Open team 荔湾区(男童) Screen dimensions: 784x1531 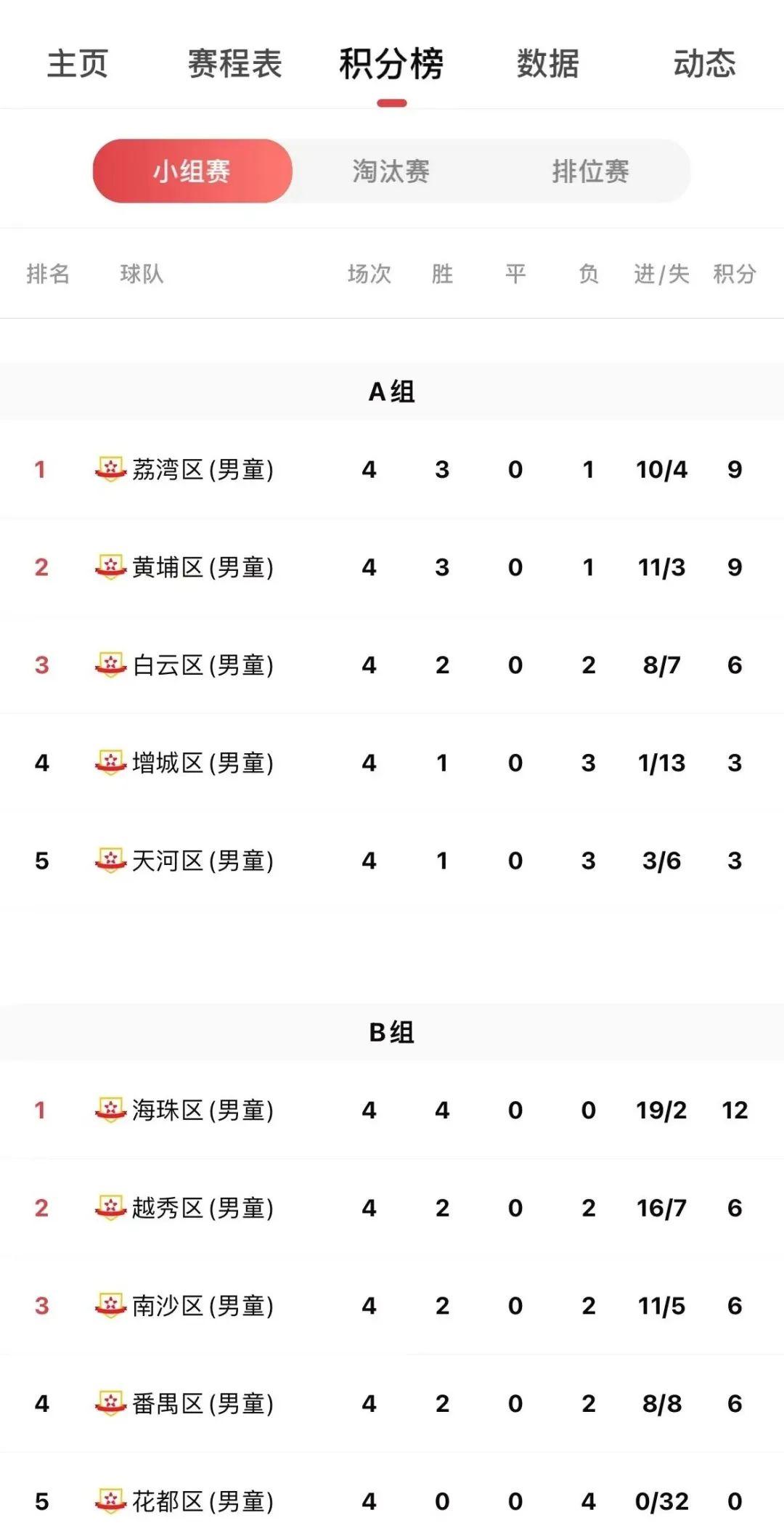tap(392, 469)
